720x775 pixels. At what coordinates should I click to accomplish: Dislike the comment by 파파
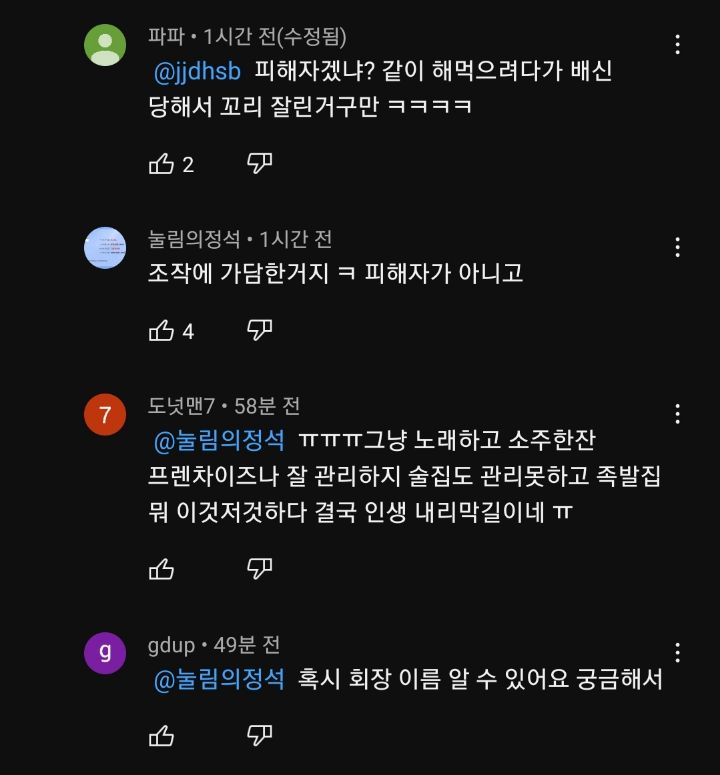(259, 164)
